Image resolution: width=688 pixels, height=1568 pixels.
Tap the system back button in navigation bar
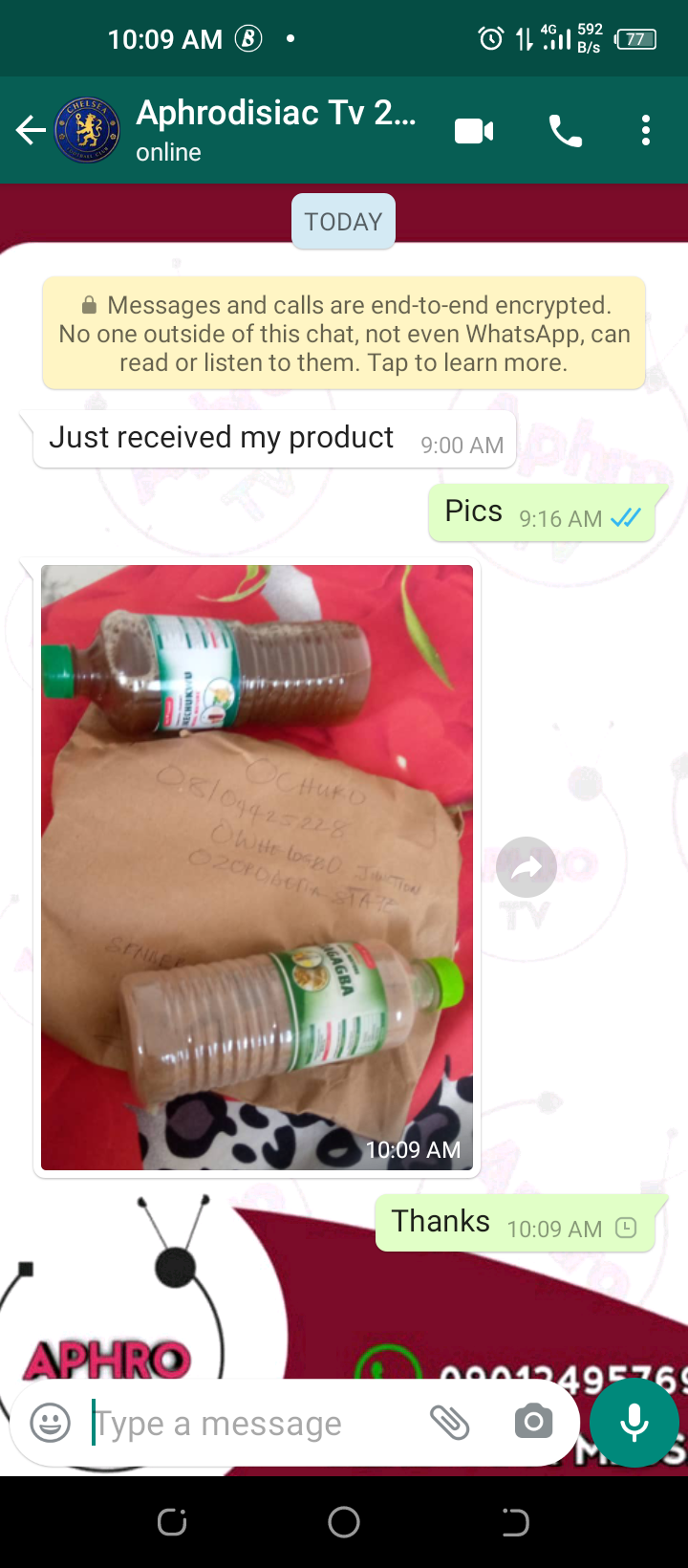click(515, 1522)
